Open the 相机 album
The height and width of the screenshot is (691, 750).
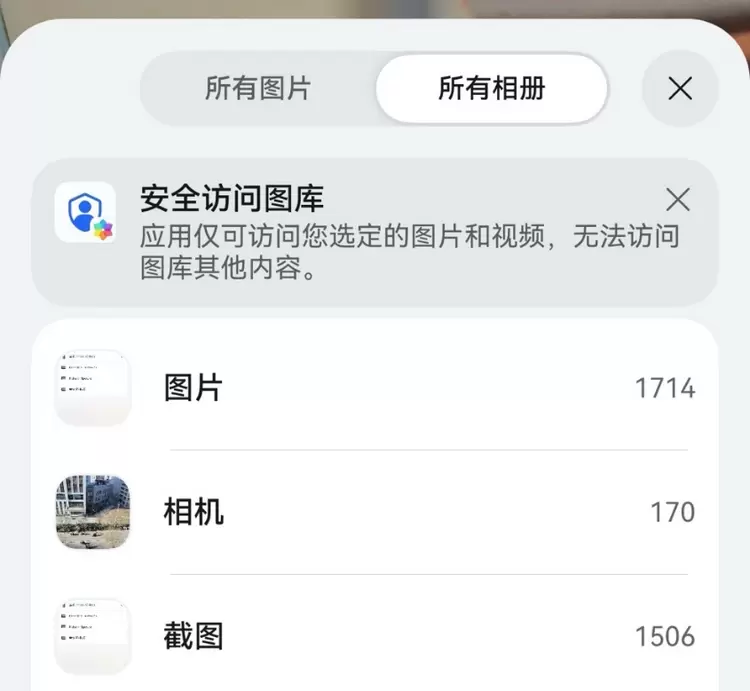[375, 513]
